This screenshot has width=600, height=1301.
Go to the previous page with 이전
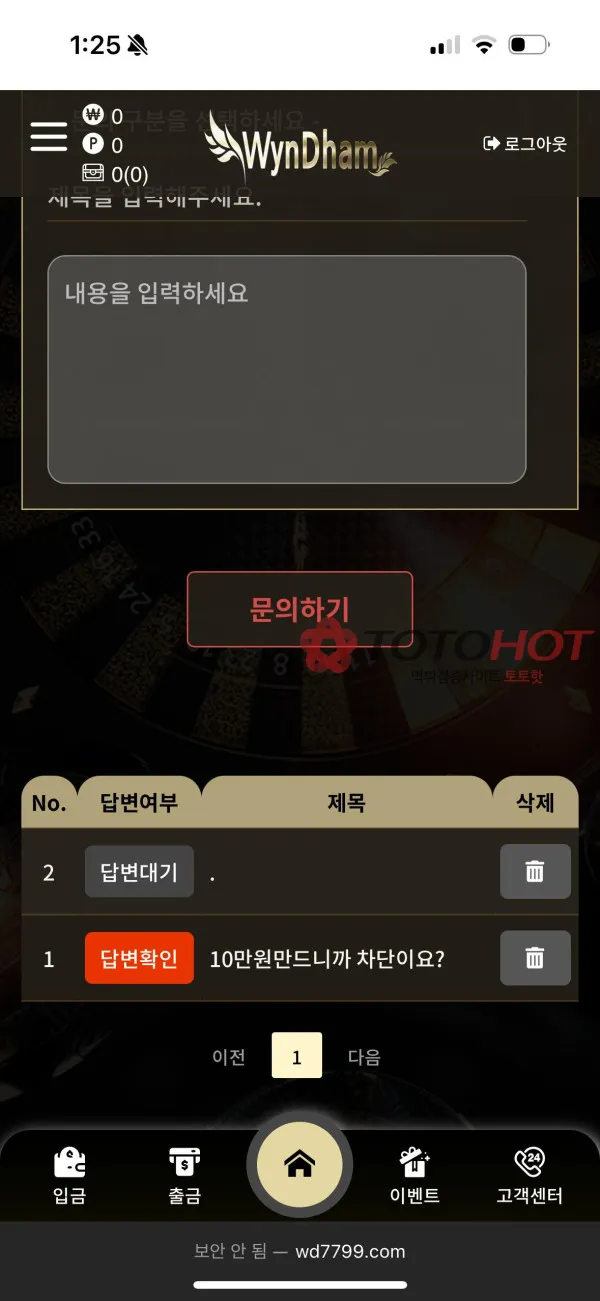click(x=229, y=1057)
